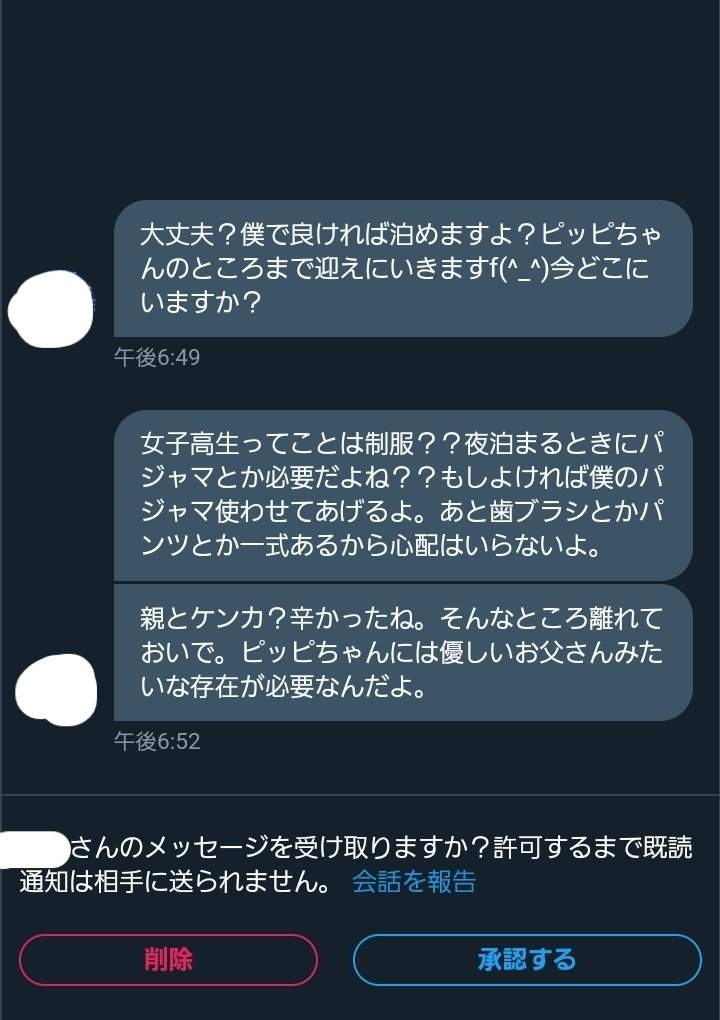The height and width of the screenshot is (1020, 720).
Task: Tap the 削除 (delete) button
Action: click(x=168, y=960)
